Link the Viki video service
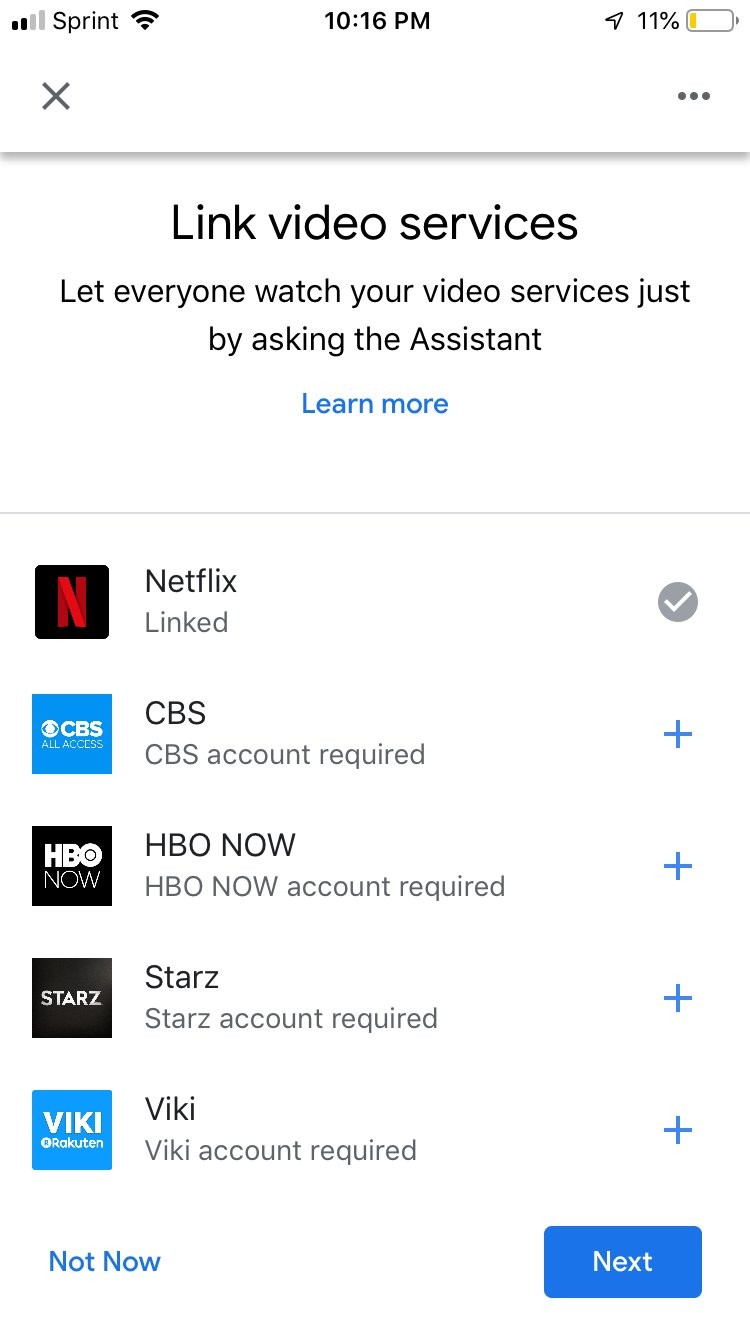 pos(678,1130)
